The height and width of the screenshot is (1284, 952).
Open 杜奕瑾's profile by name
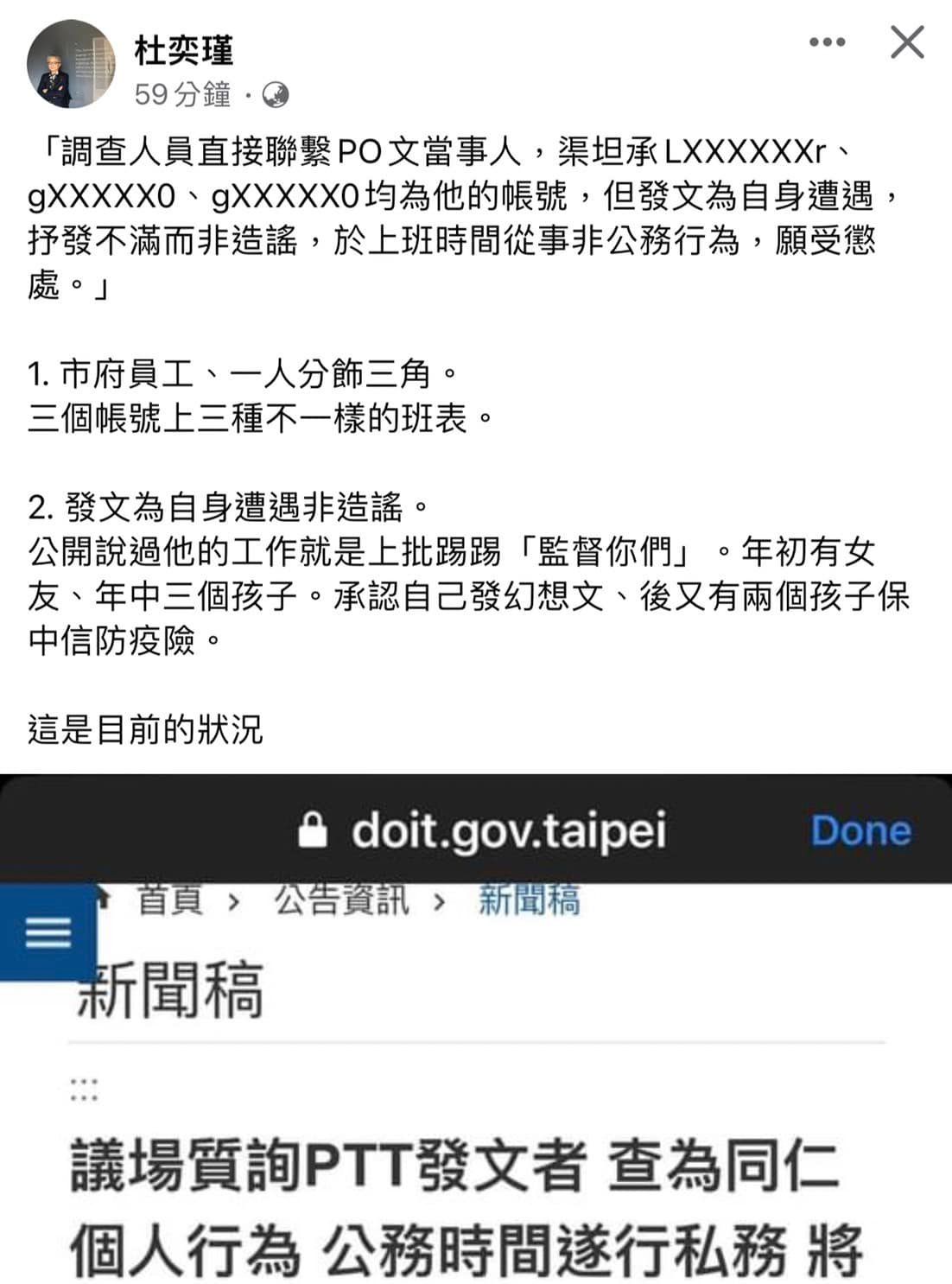point(183,50)
